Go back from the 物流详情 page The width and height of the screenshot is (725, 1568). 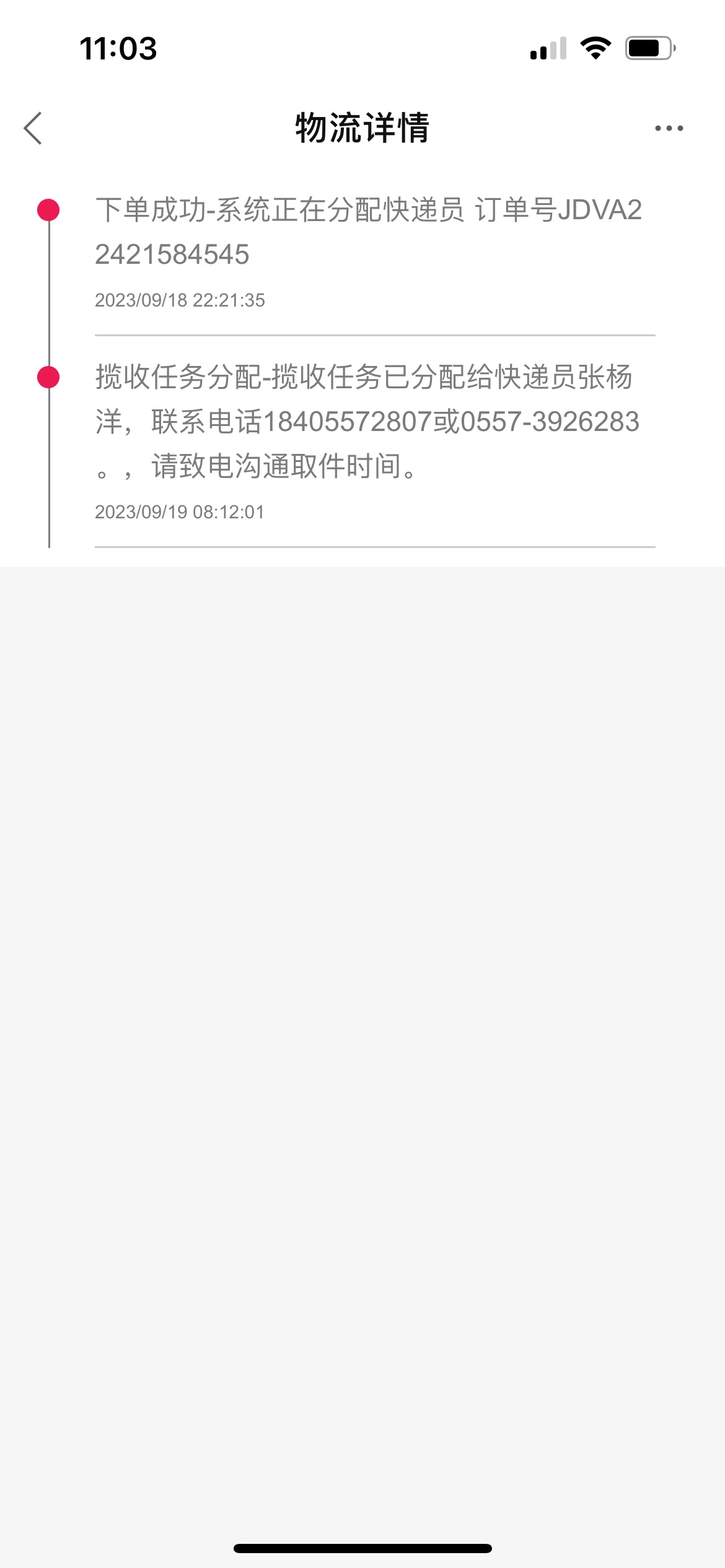click(33, 128)
